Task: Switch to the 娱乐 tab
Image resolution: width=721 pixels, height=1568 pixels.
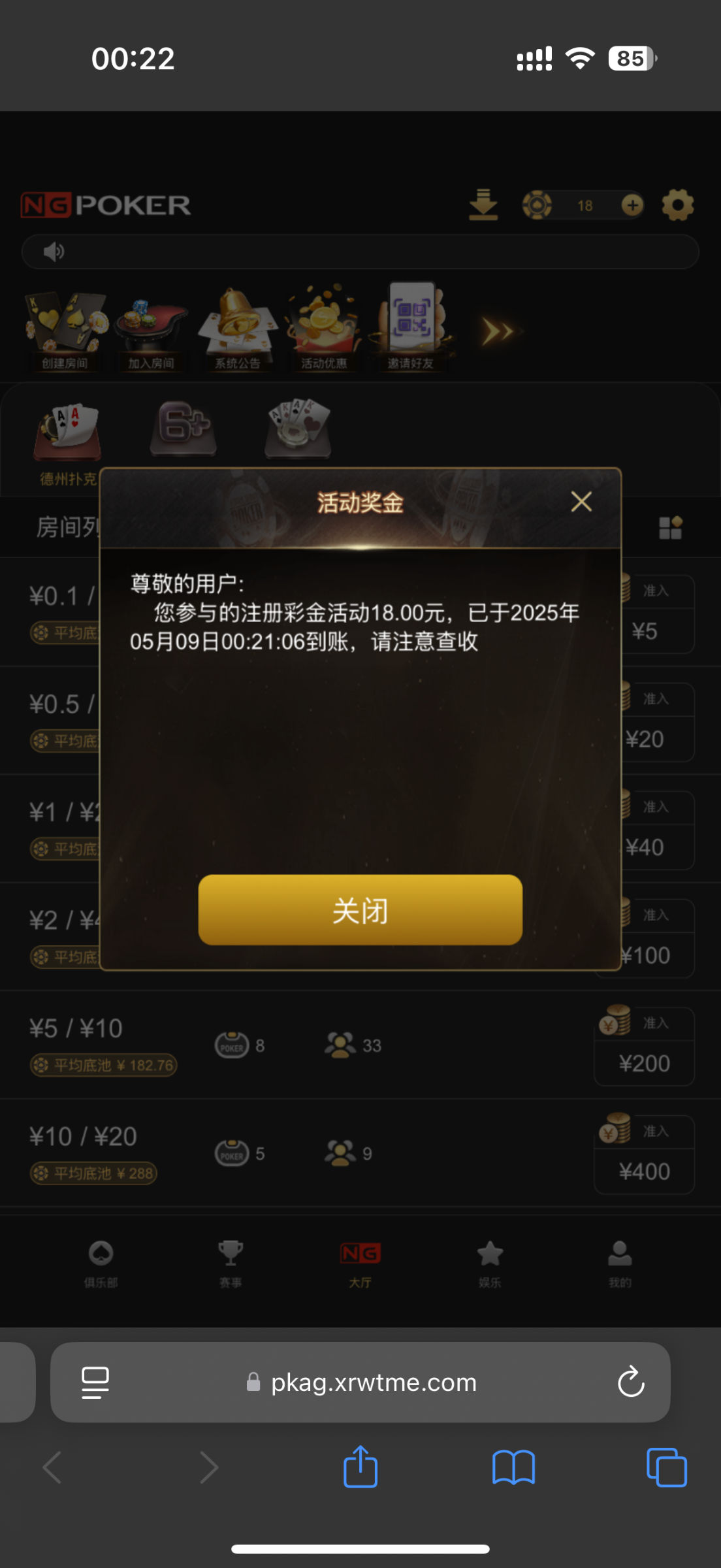Action: [x=490, y=1263]
